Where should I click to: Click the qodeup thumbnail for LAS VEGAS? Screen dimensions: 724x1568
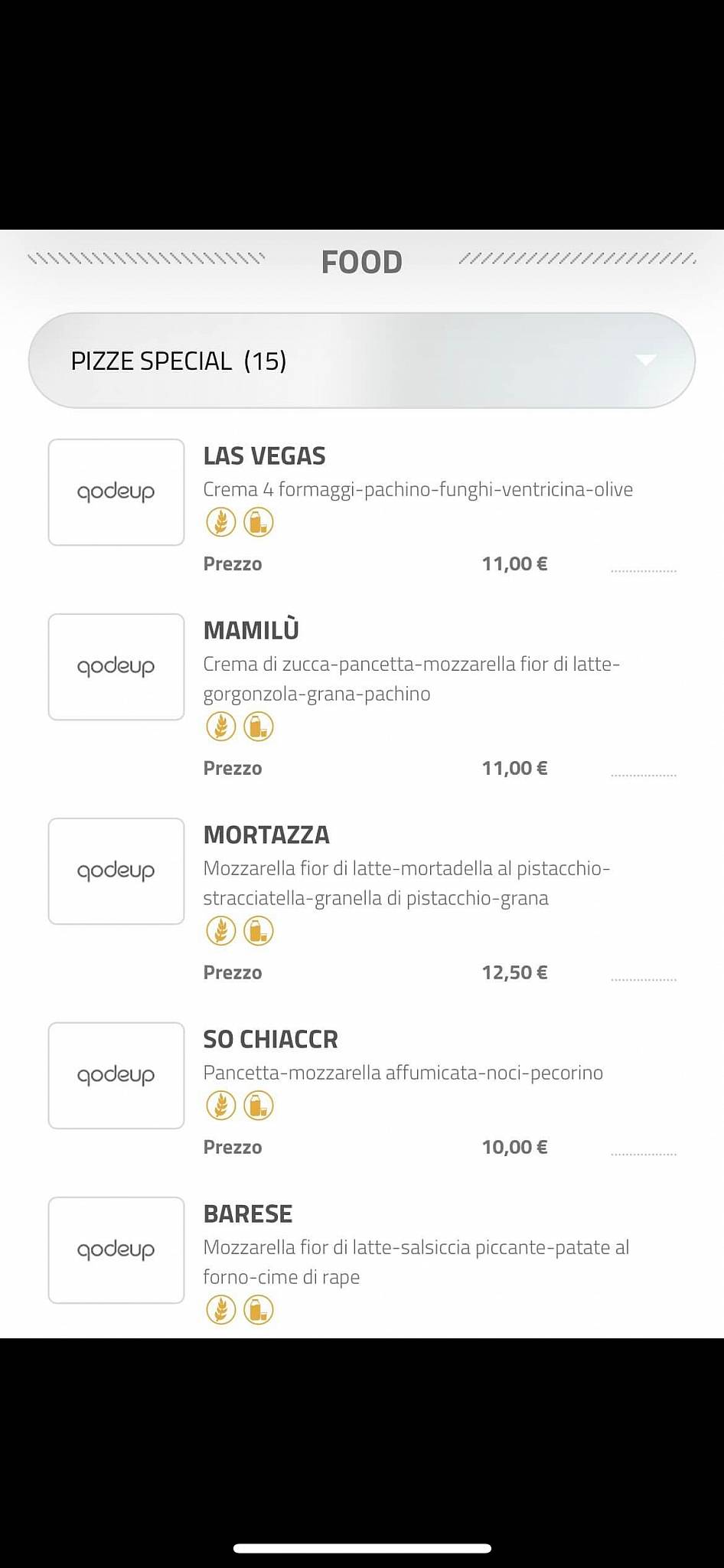[x=116, y=492]
